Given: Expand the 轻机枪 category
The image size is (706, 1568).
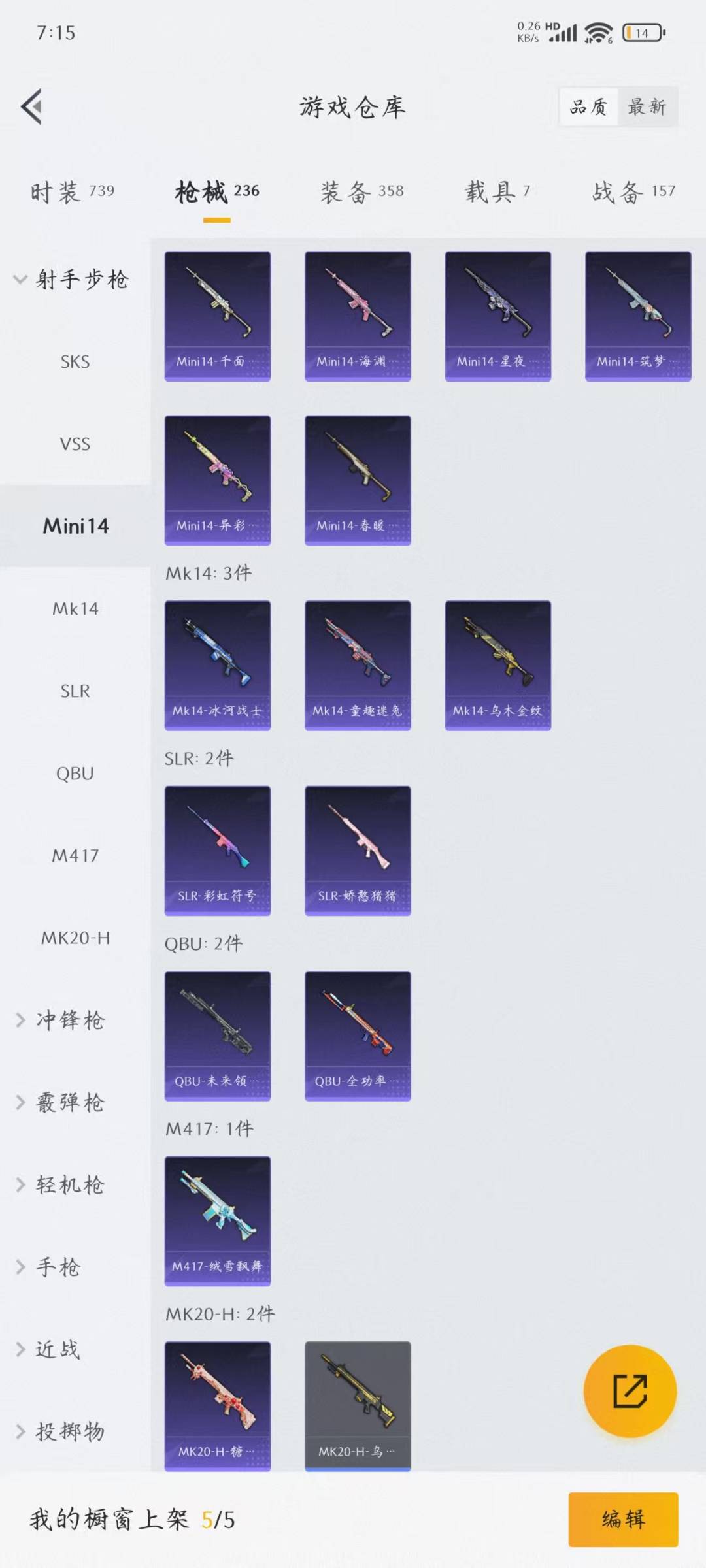Looking at the screenshot, I should tap(69, 1185).
